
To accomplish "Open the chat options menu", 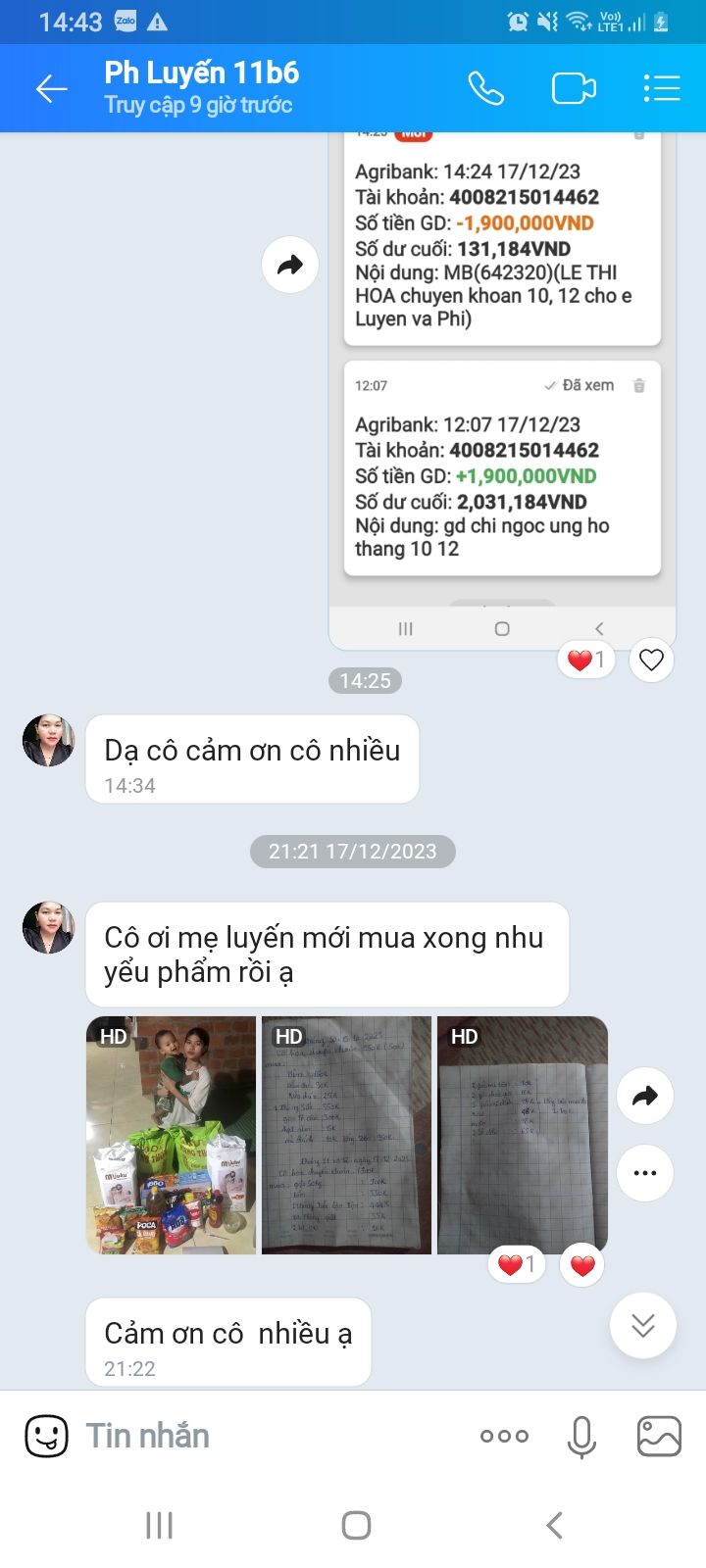I will [x=662, y=88].
